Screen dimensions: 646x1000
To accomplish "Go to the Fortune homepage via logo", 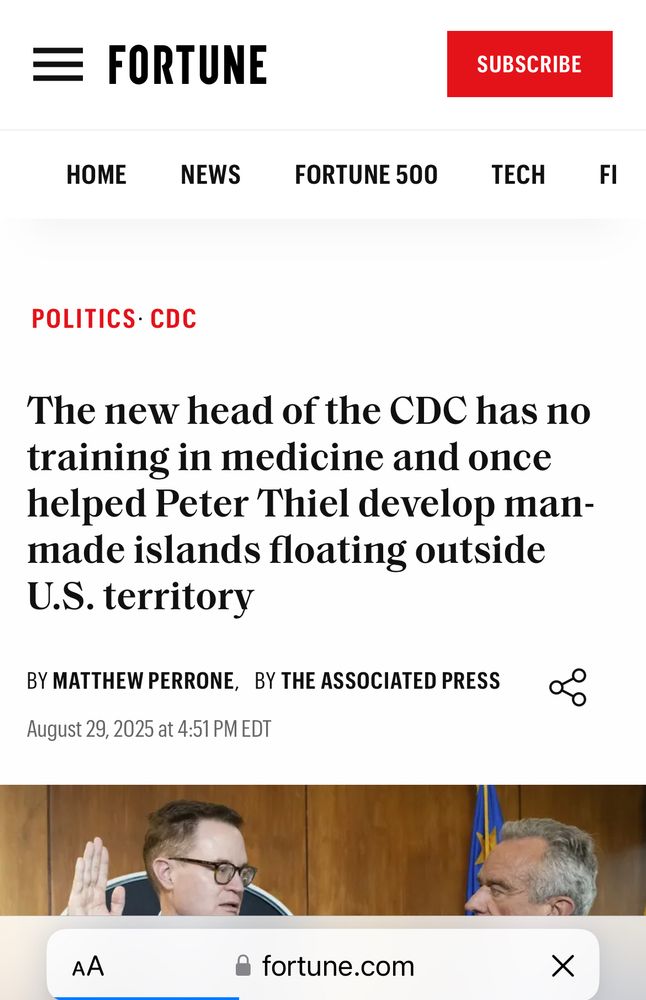I will [x=187, y=65].
